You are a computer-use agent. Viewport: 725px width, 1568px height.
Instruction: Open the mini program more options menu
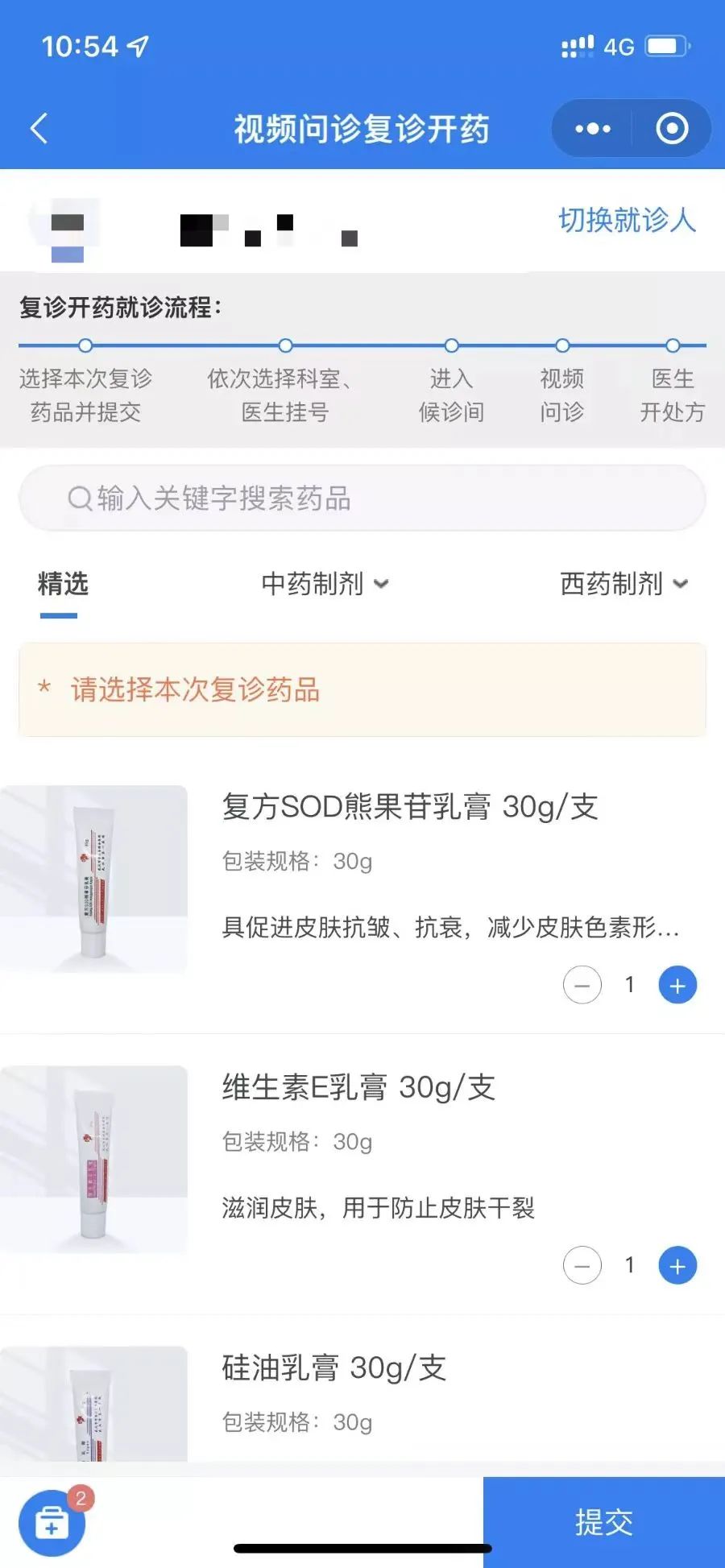593,129
